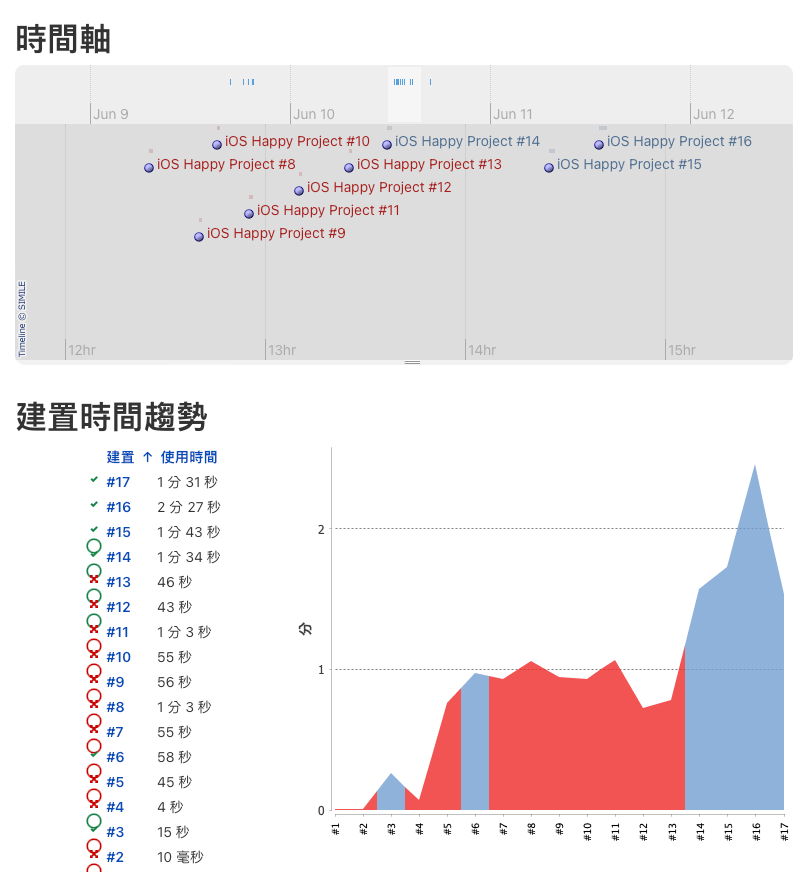Select iOS Happy Project #14 on the timeline
The height and width of the screenshot is (872, 807).
467,142
